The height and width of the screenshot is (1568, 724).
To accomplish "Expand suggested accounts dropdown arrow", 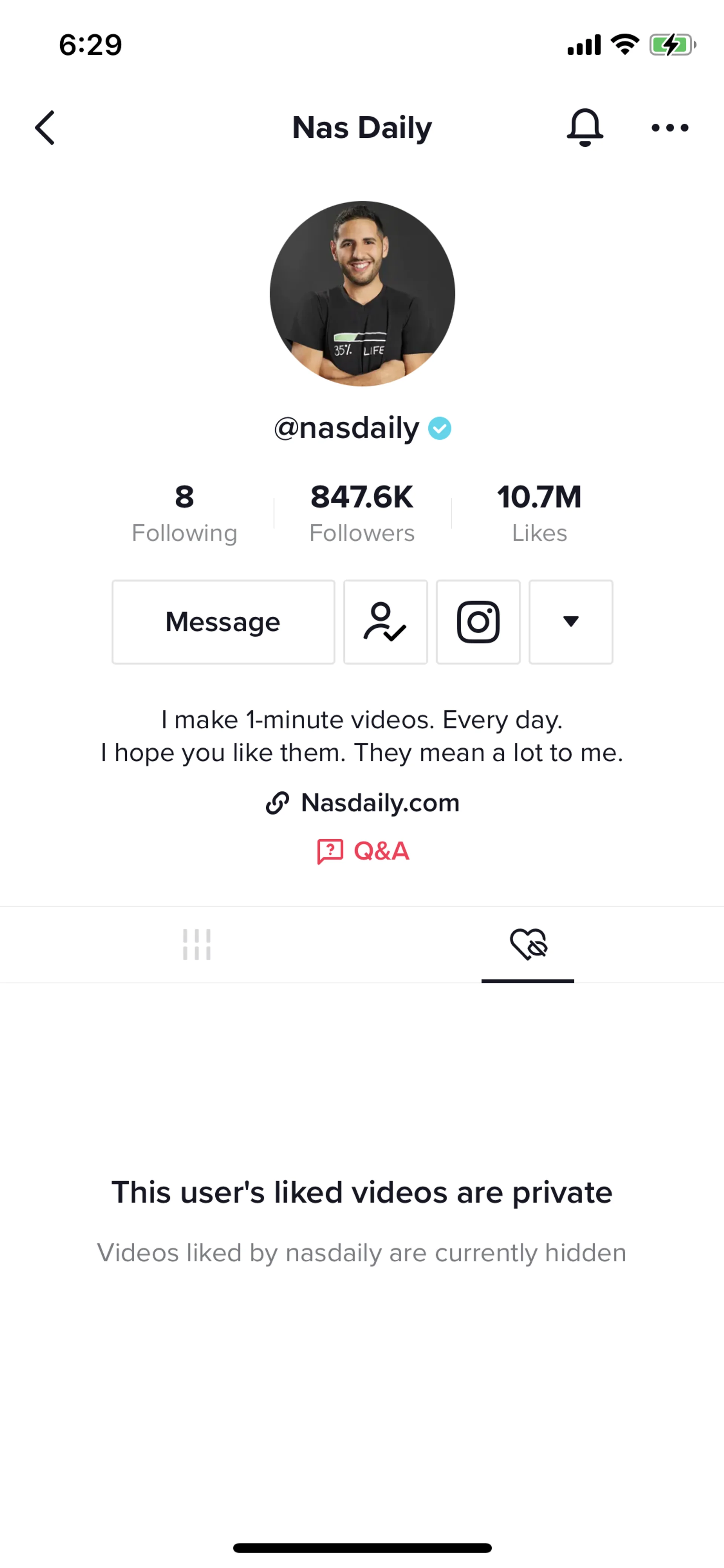I will [x=571, y=622].
